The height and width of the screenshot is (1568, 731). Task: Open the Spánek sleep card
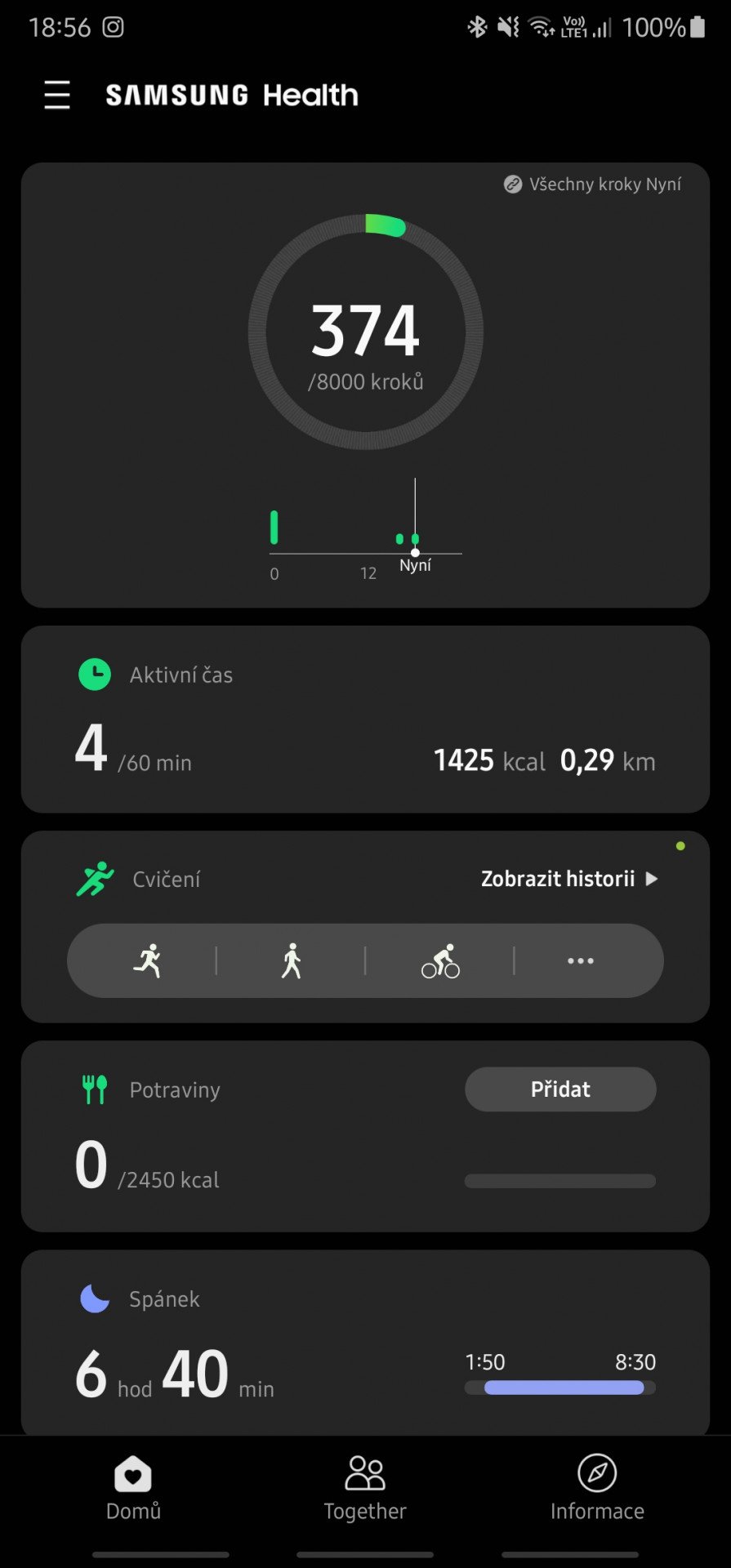coord(365,1343)
